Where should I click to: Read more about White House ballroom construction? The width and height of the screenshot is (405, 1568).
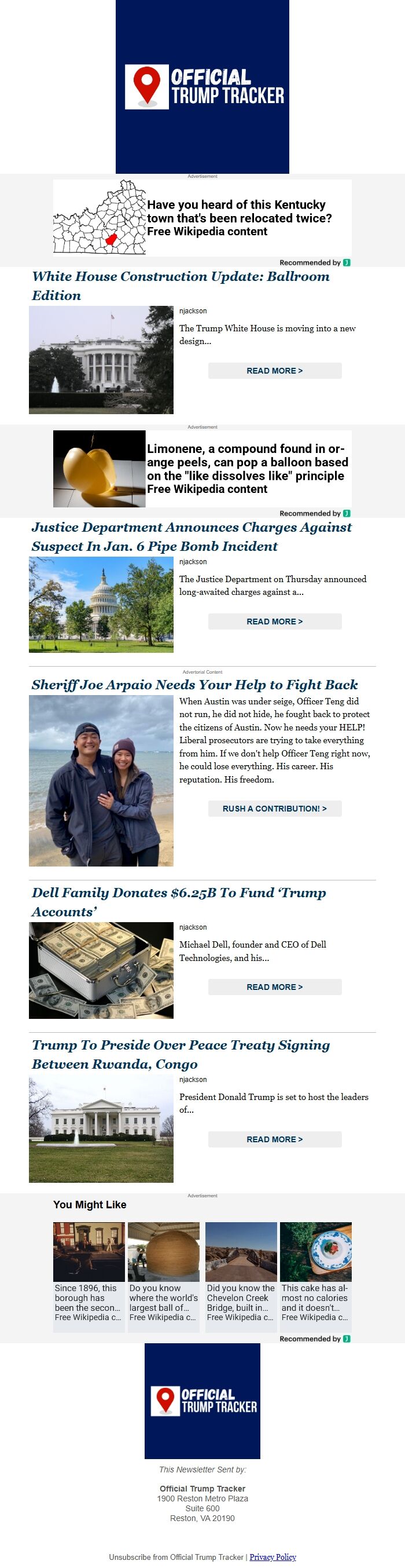(274, 371)
